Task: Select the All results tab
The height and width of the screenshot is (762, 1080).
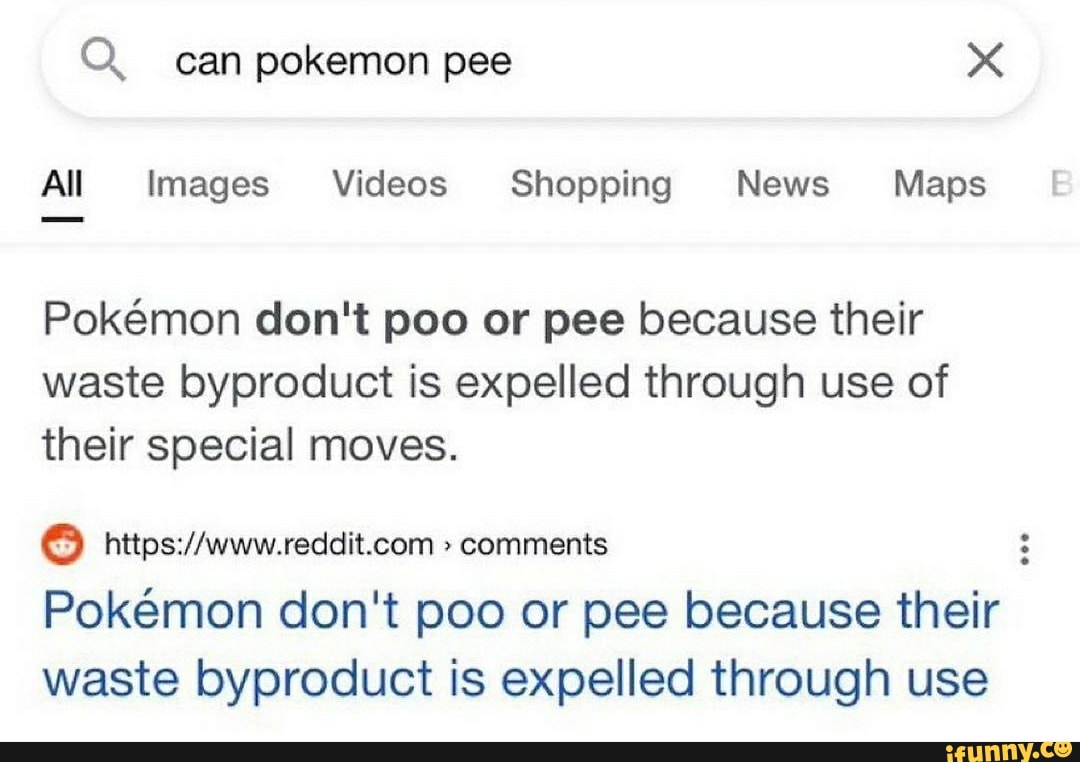Action: click(x=63, y=185)
